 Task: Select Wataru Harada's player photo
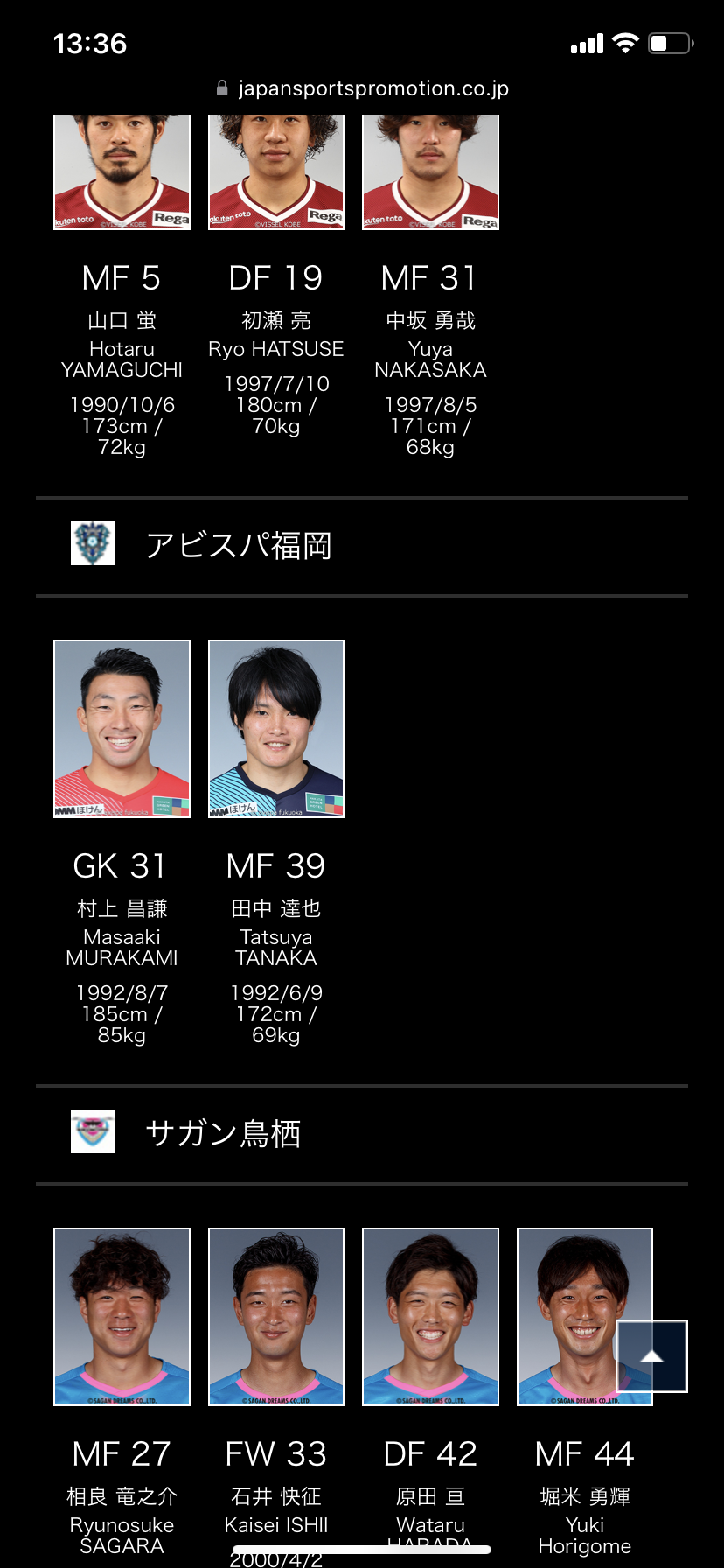point(431,1317)
